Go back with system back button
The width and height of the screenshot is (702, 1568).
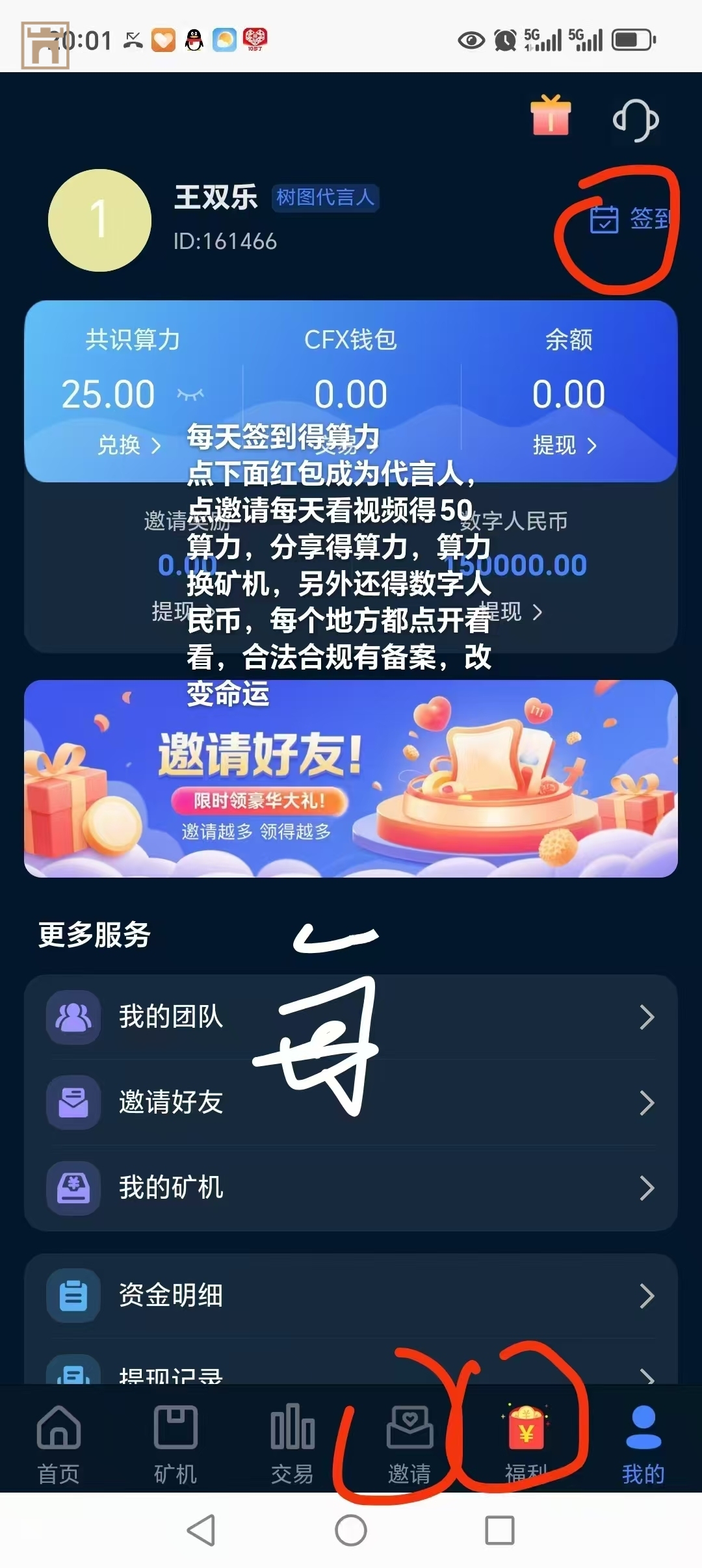201,1530
